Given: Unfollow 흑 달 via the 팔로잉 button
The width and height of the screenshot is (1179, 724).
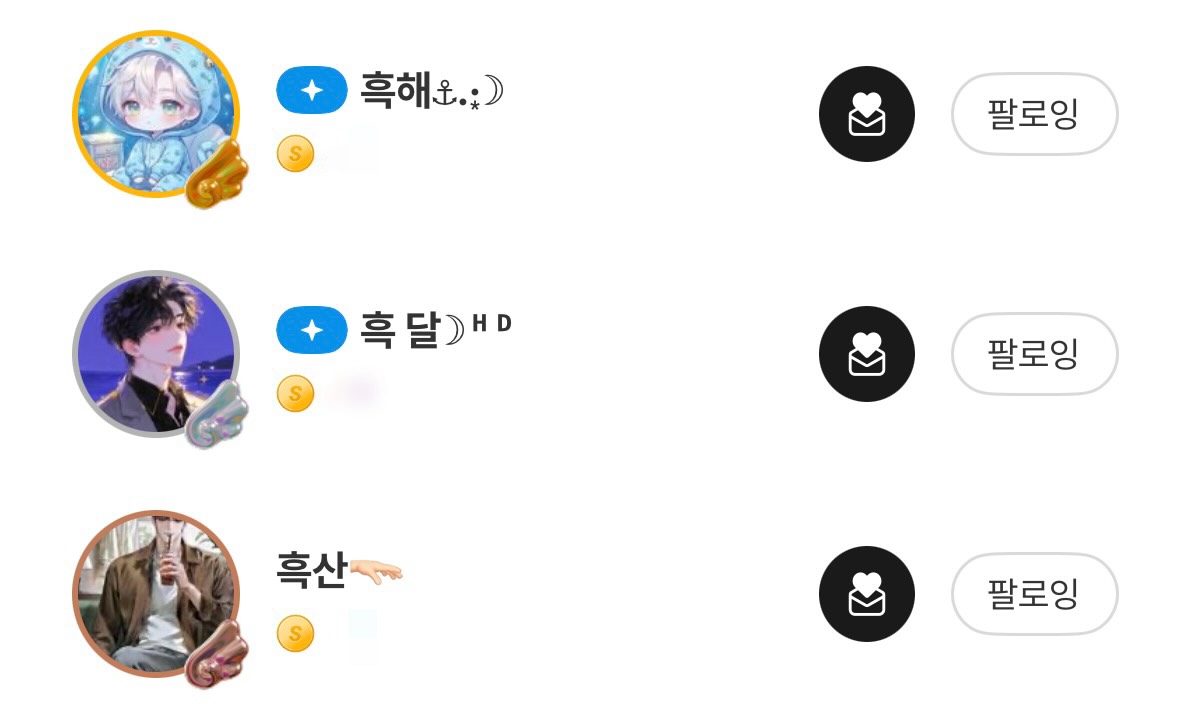Looking at the screenshot, I should point(1033,354).
